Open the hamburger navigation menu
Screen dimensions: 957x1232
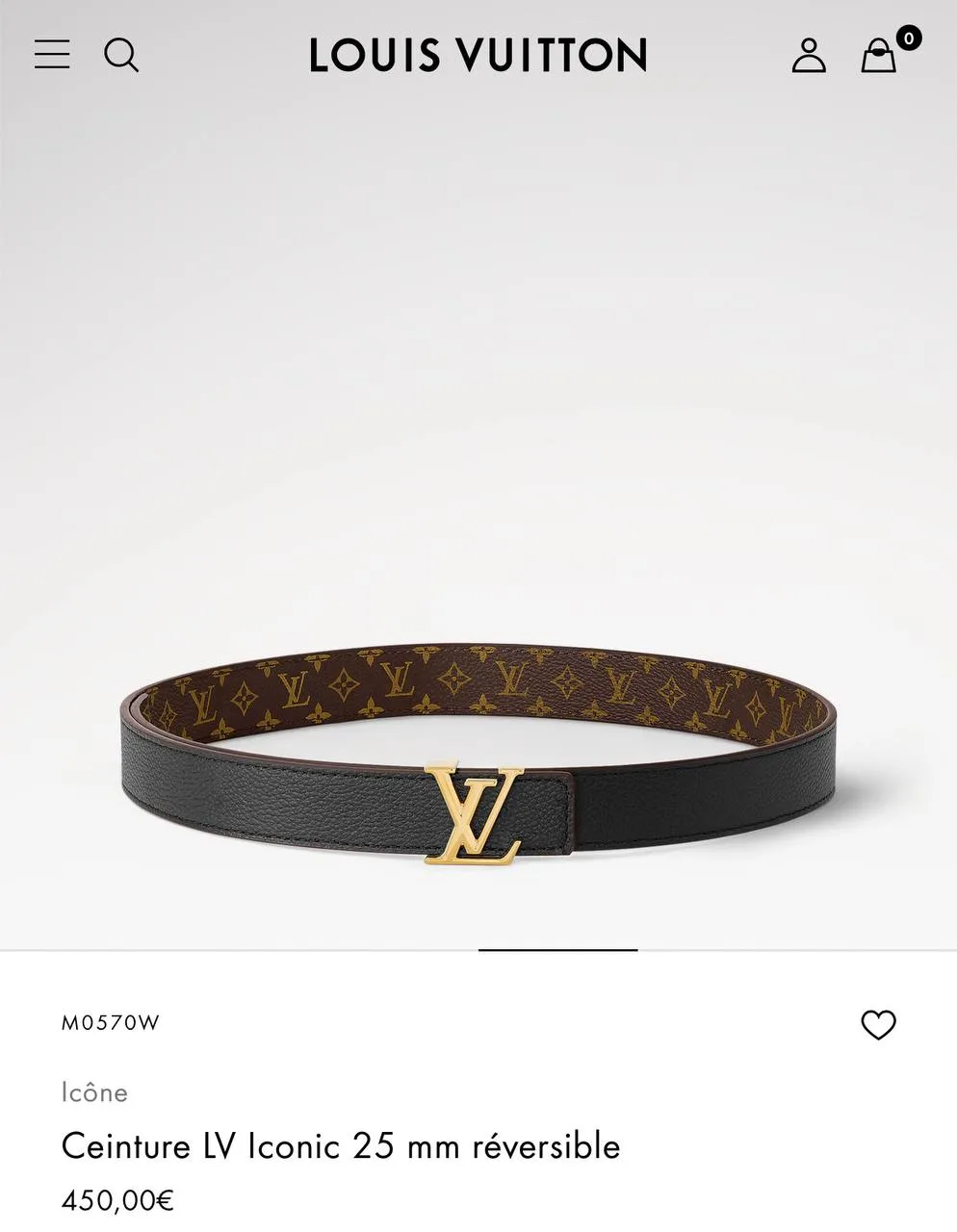pos(52,55)
